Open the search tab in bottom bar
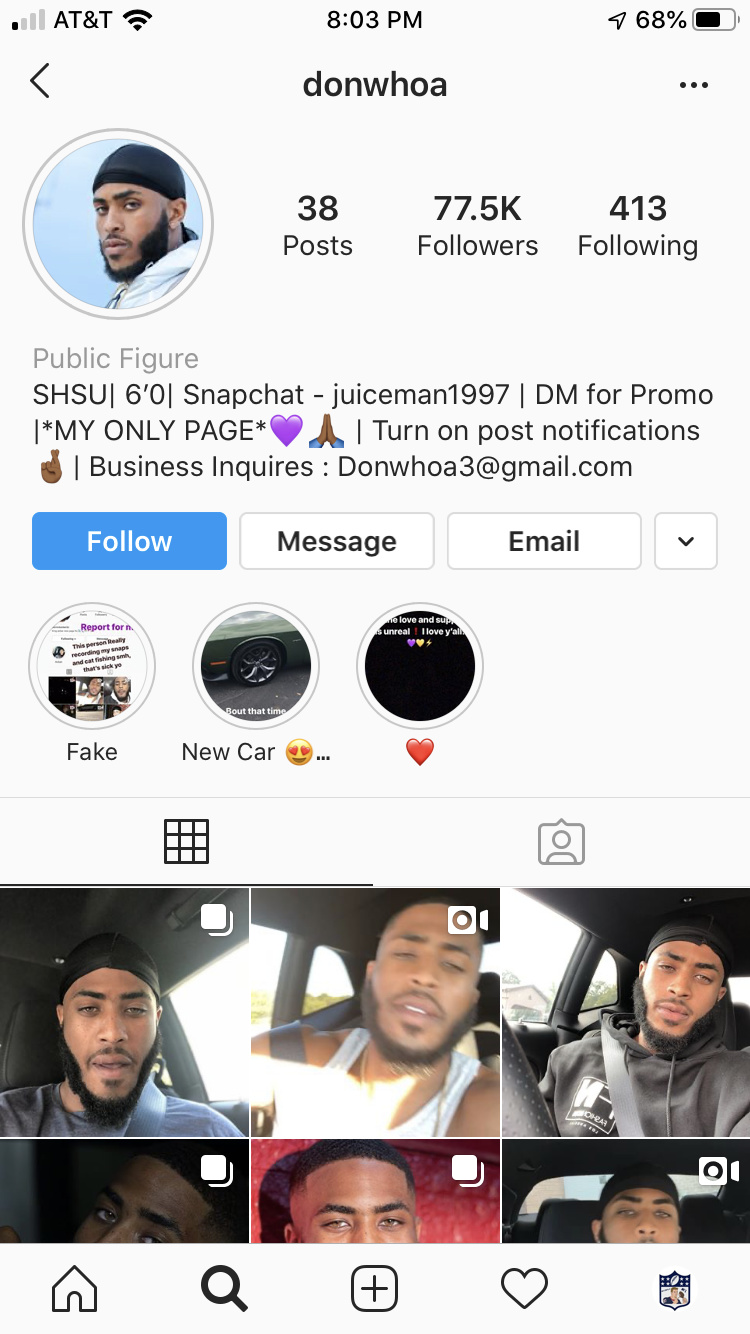This screenshot has width=750, height=1334. pyautogui.click(x=225, y=1289)
